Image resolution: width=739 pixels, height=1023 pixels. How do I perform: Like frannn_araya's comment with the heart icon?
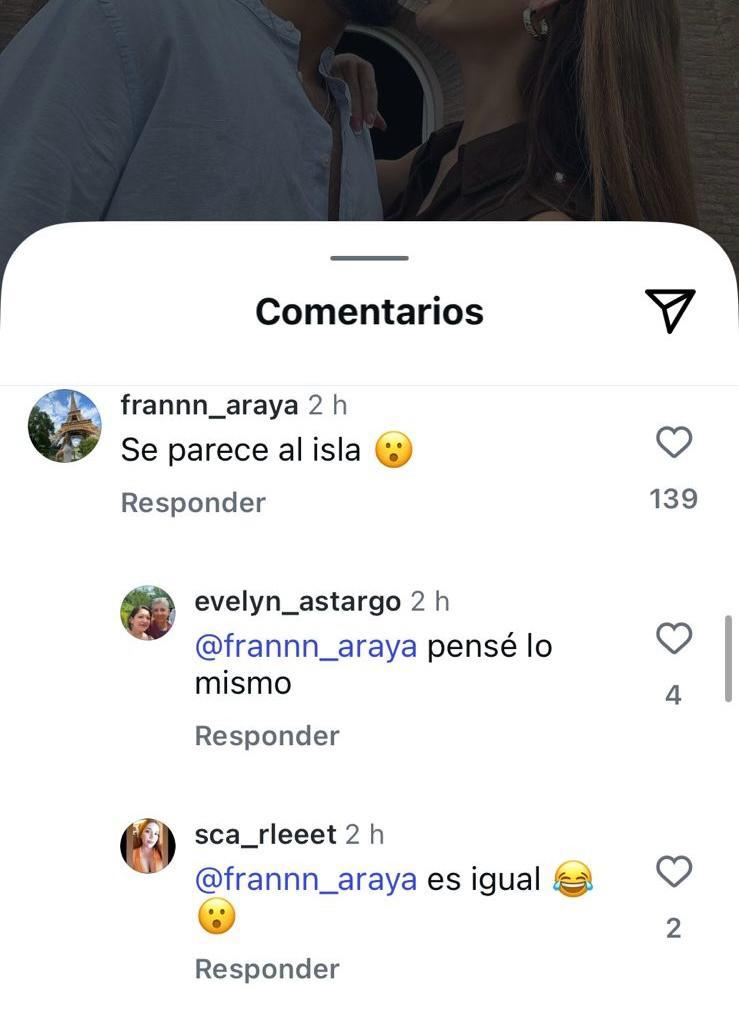tap(673, 440)
